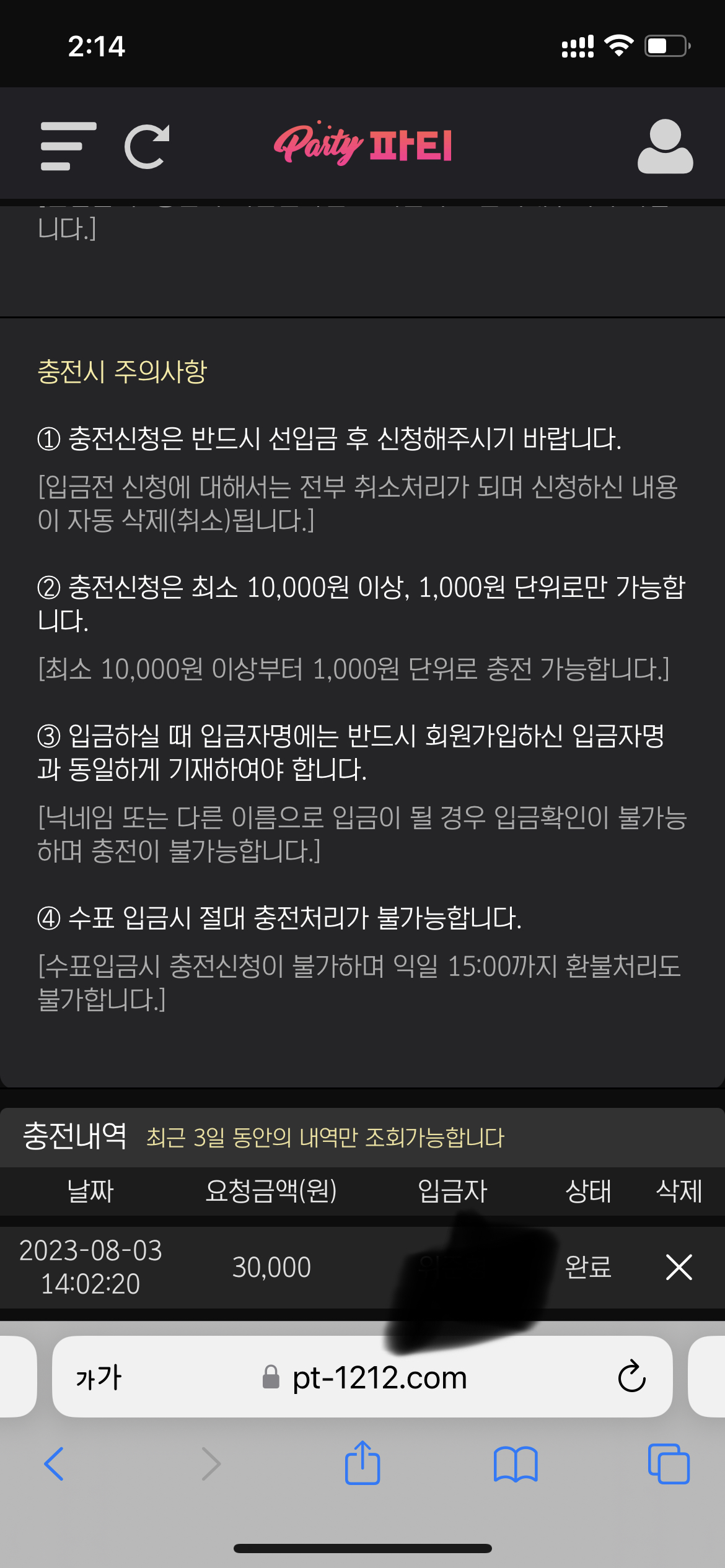Open the user profile icon
Image resolution: width=725 pixels, height=1568 pixels.
pyautogui.click(x=665, y=146)
